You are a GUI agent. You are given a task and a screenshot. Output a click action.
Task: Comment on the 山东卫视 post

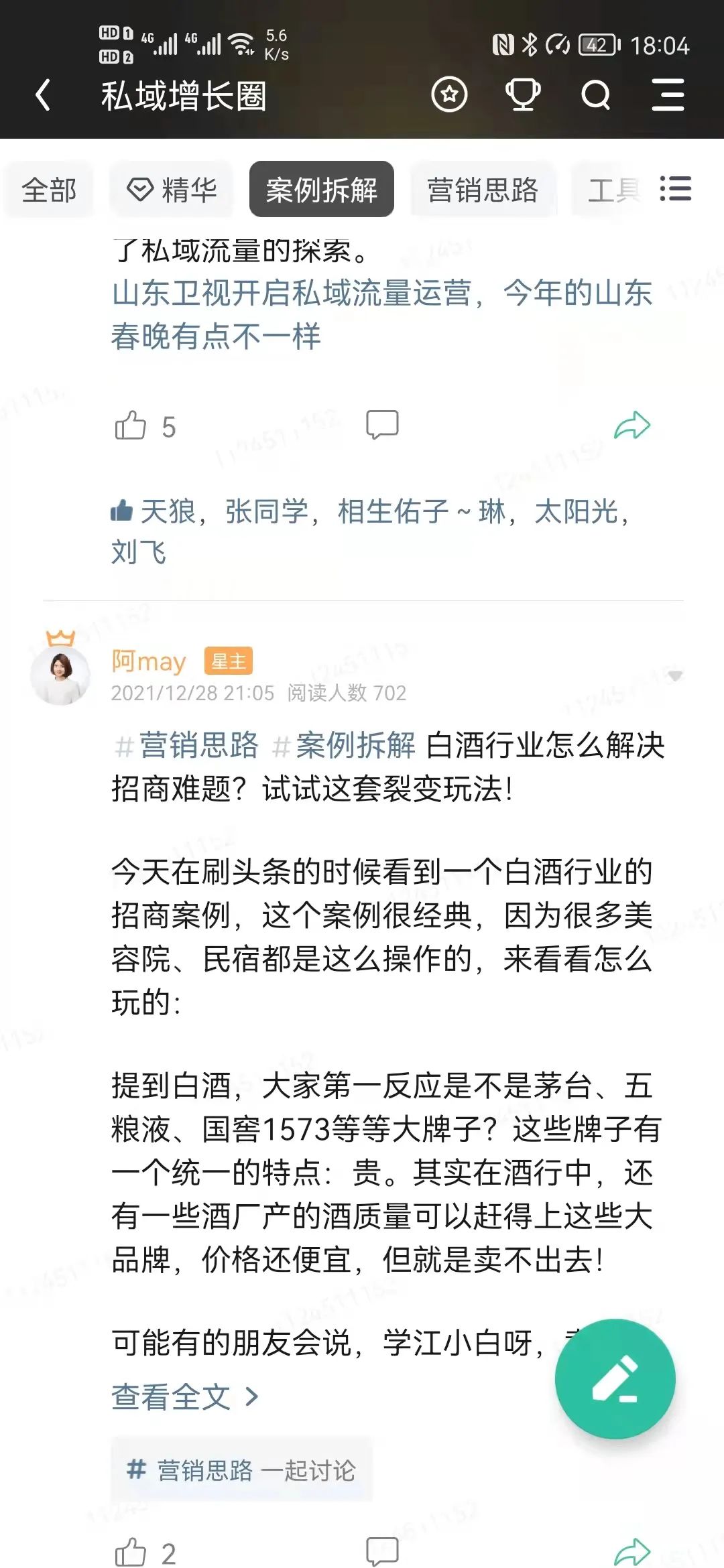point(382,425)
